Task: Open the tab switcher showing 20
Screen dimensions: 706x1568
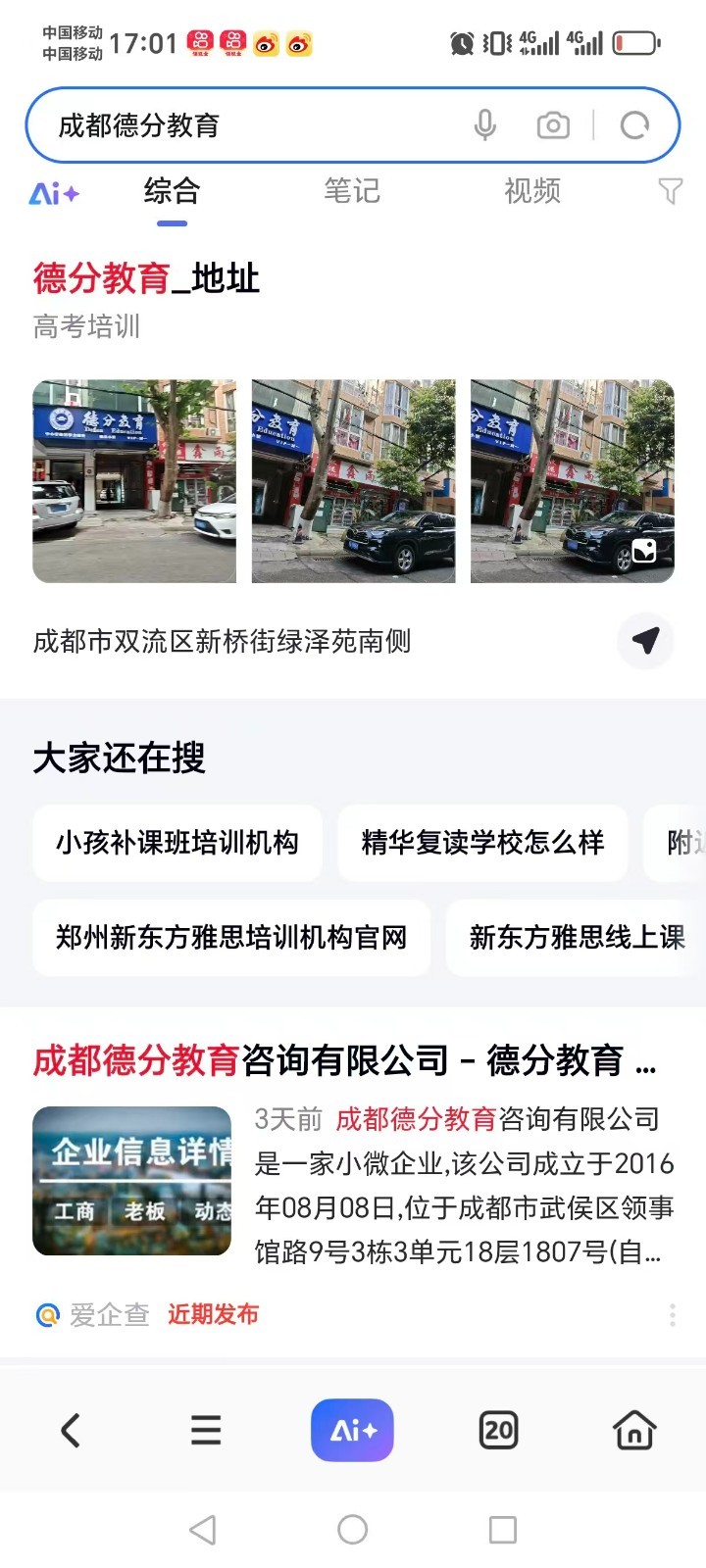Action: [498, 1431]
